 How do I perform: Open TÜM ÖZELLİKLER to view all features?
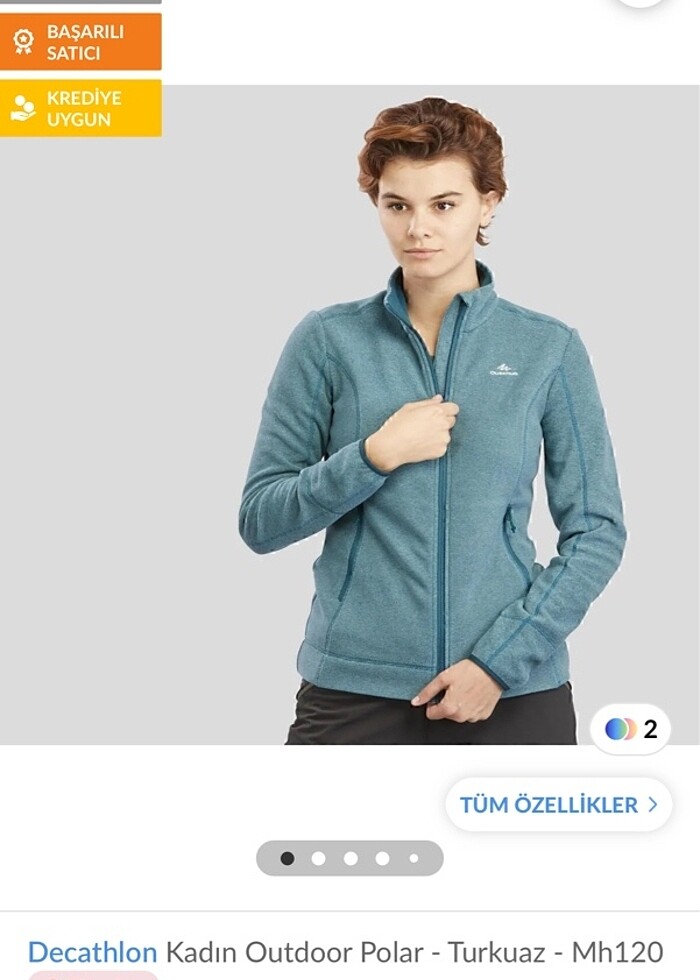point(558,805)
